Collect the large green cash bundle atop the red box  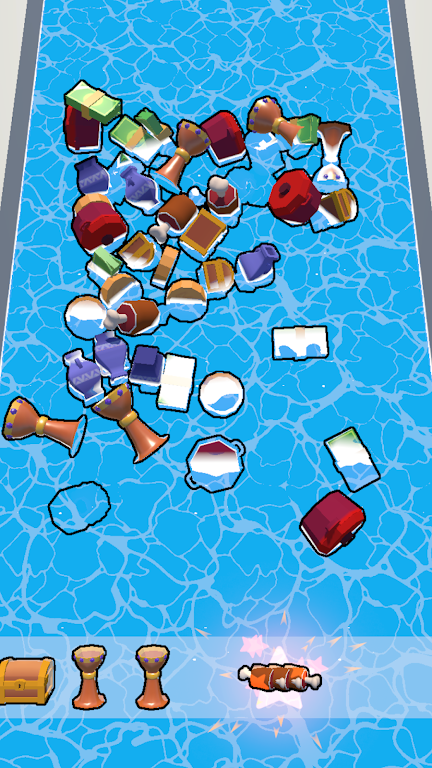(93, 102)
